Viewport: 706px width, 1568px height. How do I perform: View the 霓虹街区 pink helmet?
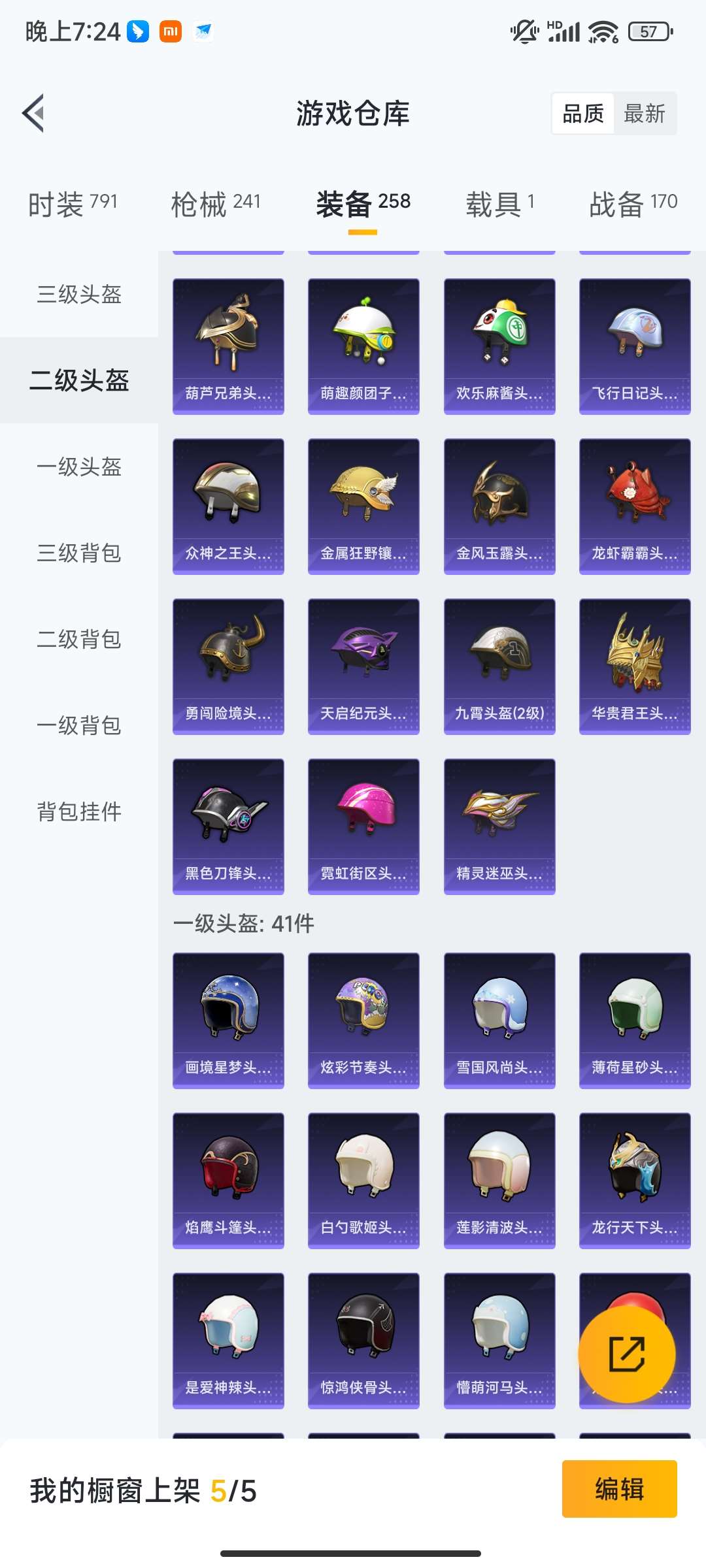363,826
